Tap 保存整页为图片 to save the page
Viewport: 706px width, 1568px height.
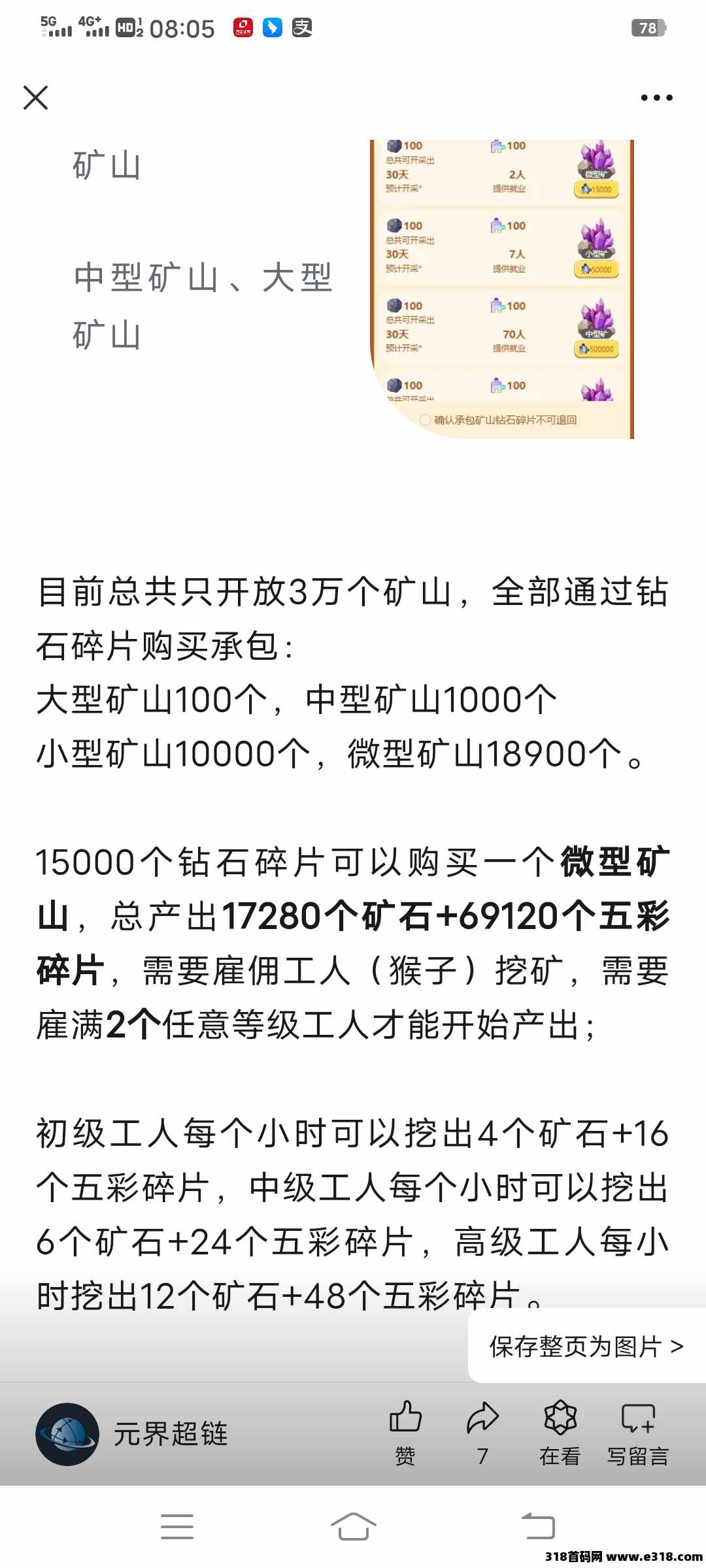[x=586, y=1346]
